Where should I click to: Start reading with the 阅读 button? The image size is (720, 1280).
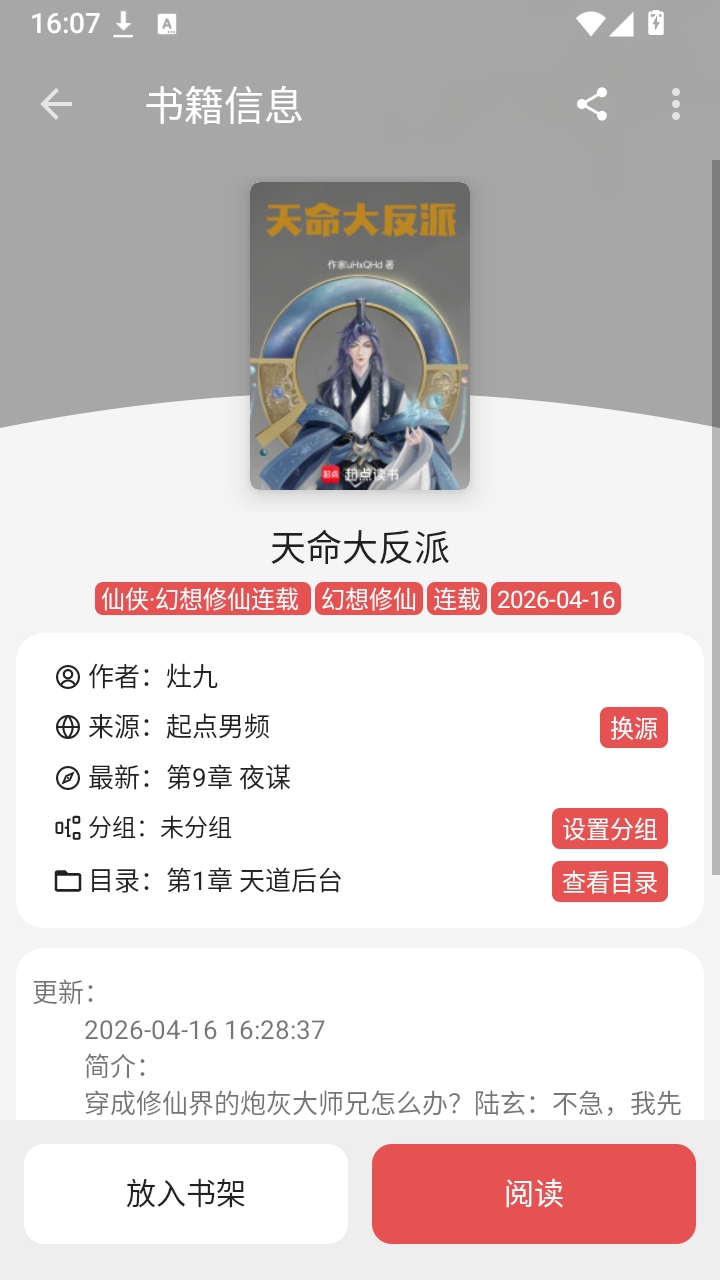[x=534, y=1194]
